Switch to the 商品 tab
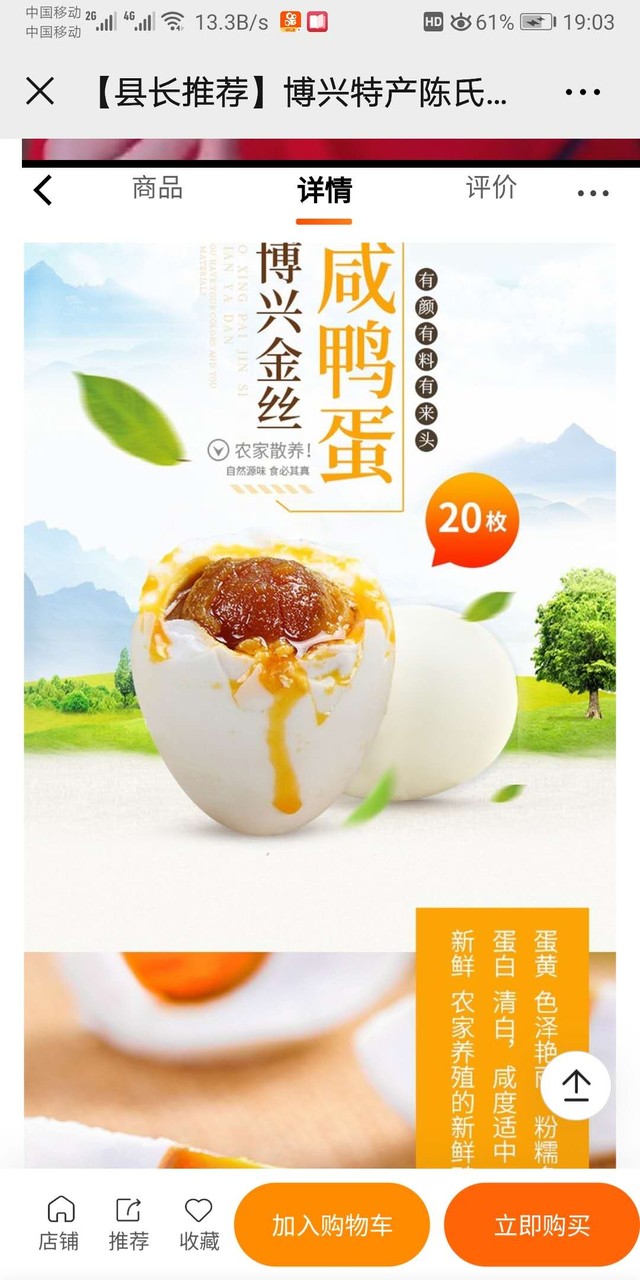 [158, 188]
